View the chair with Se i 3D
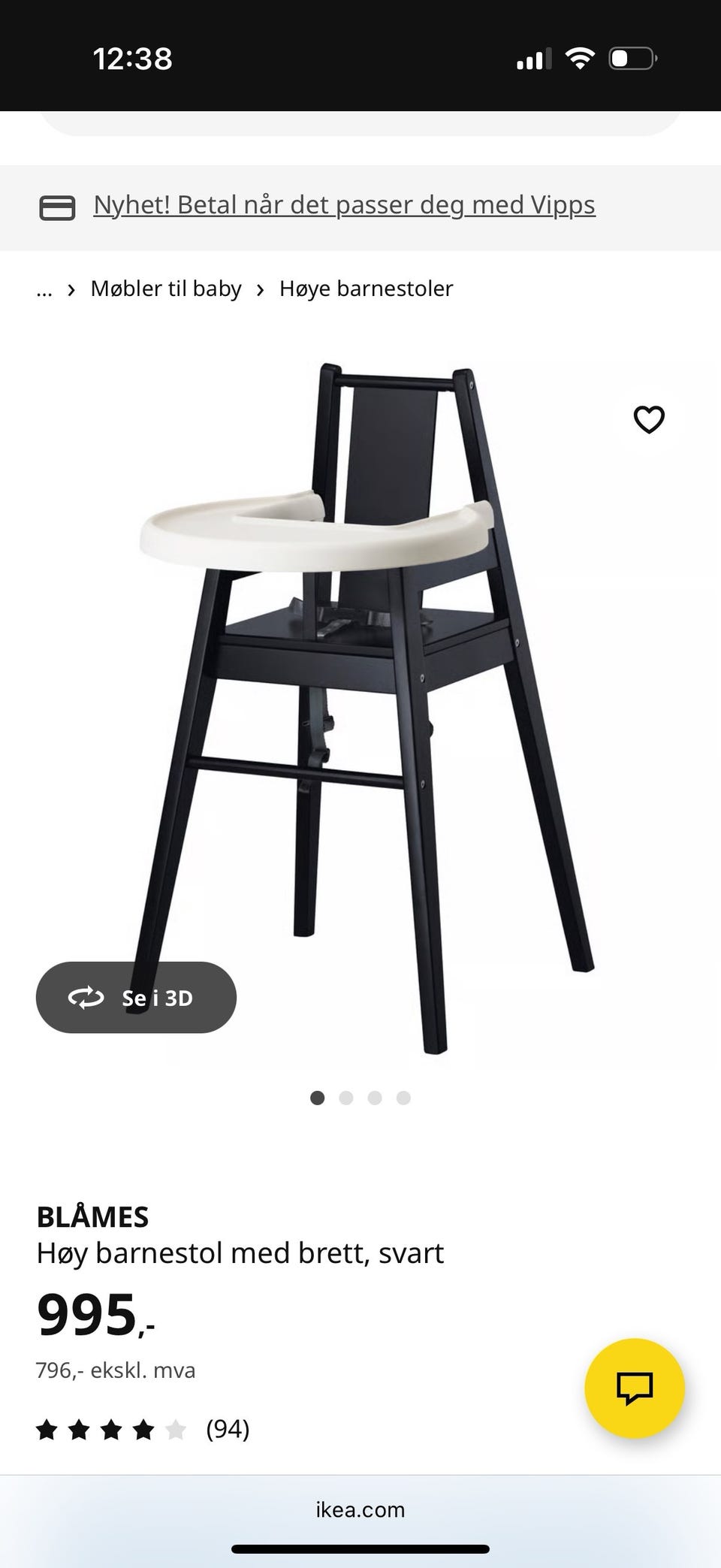 click(136, 997)
